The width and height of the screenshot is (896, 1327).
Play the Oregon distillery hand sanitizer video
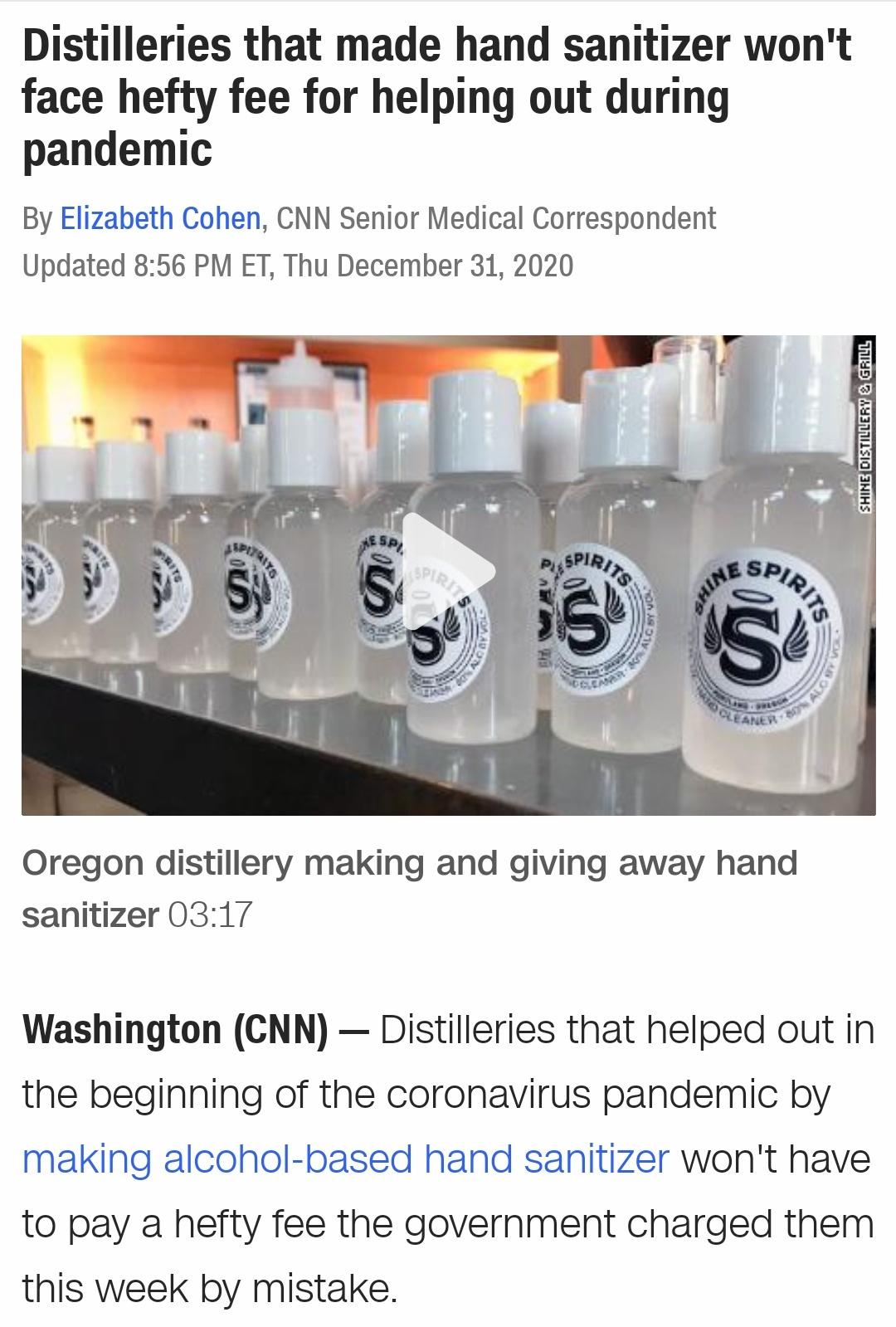(x=446, y=572)
